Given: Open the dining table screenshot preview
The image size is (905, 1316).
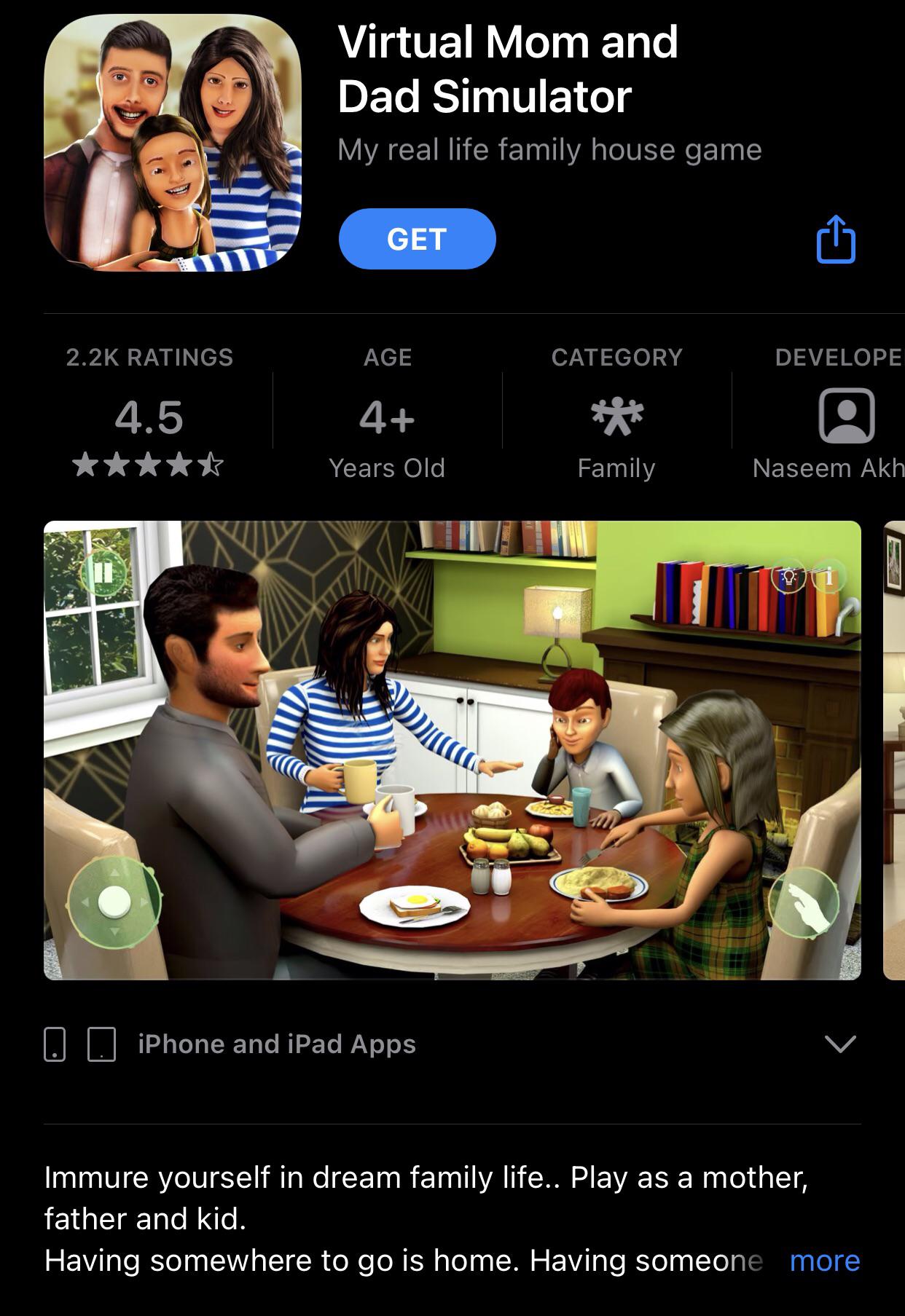Looking at the screenshot, I should point(452,750).
